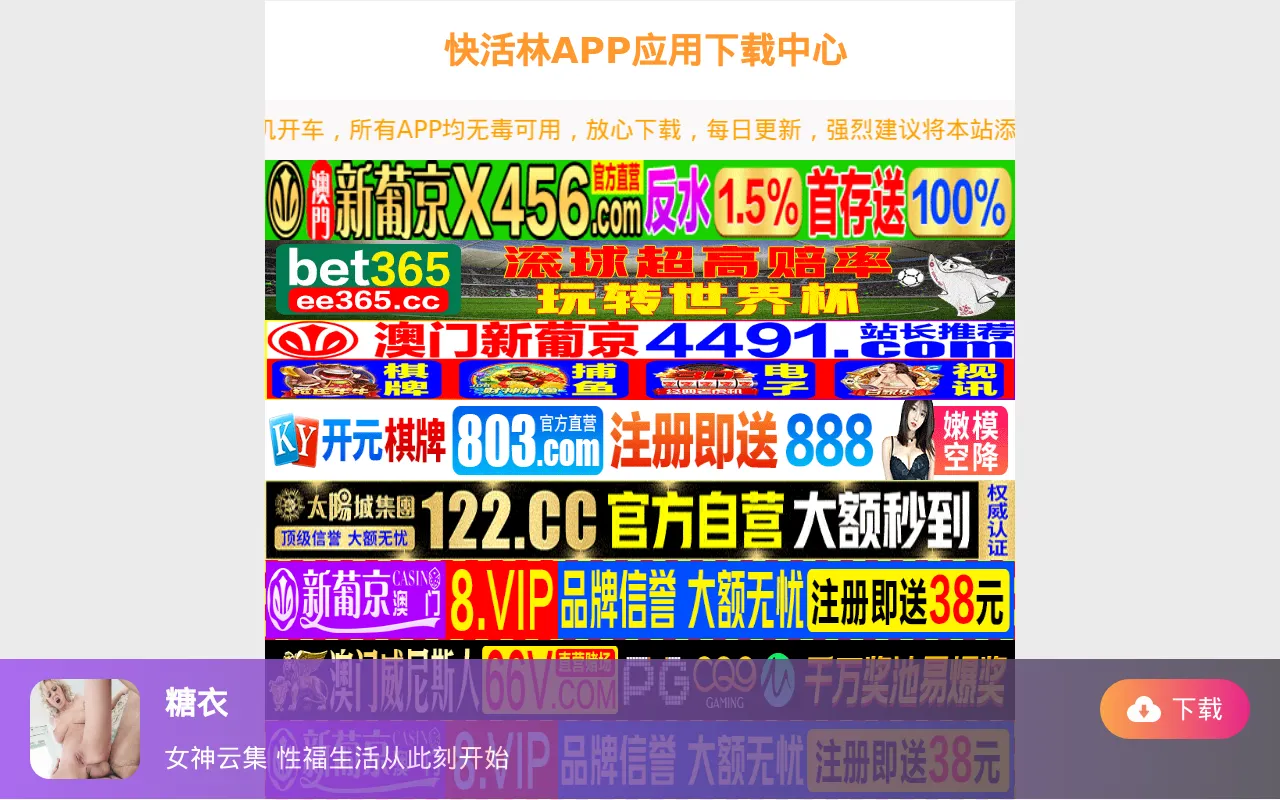The width and height of the screenshot is (1280, 800).
Task: Tap the 下载 download button
Action: pyautogui.click(x=1174, y=709)
